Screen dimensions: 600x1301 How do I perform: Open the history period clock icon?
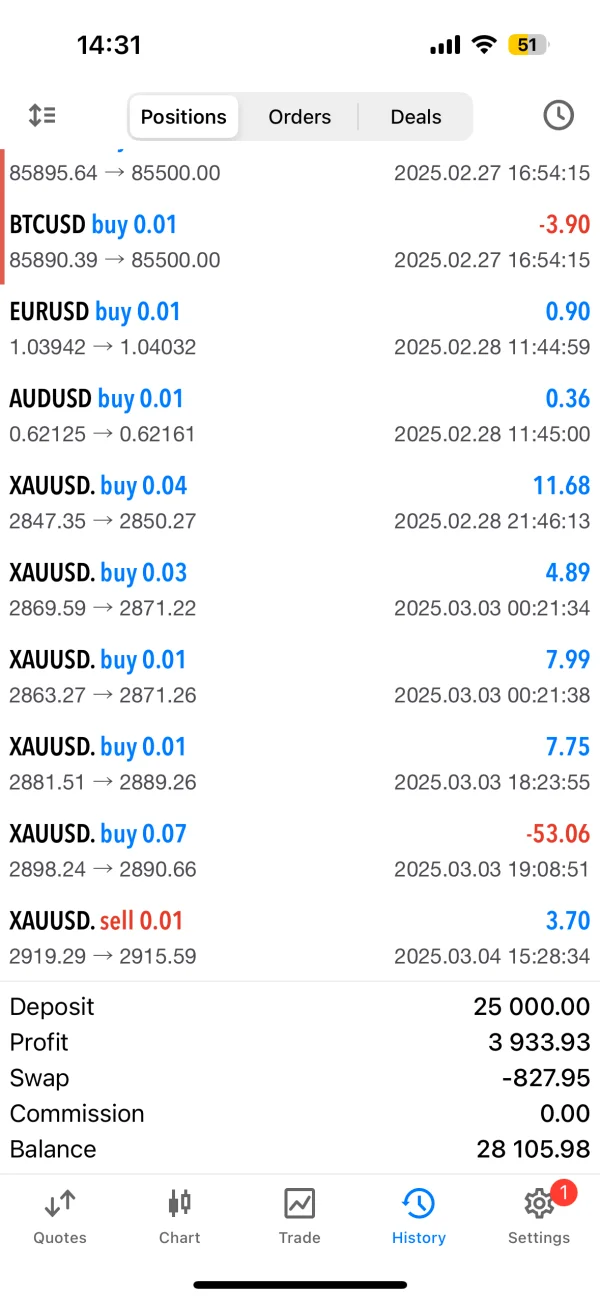(558, 116)
